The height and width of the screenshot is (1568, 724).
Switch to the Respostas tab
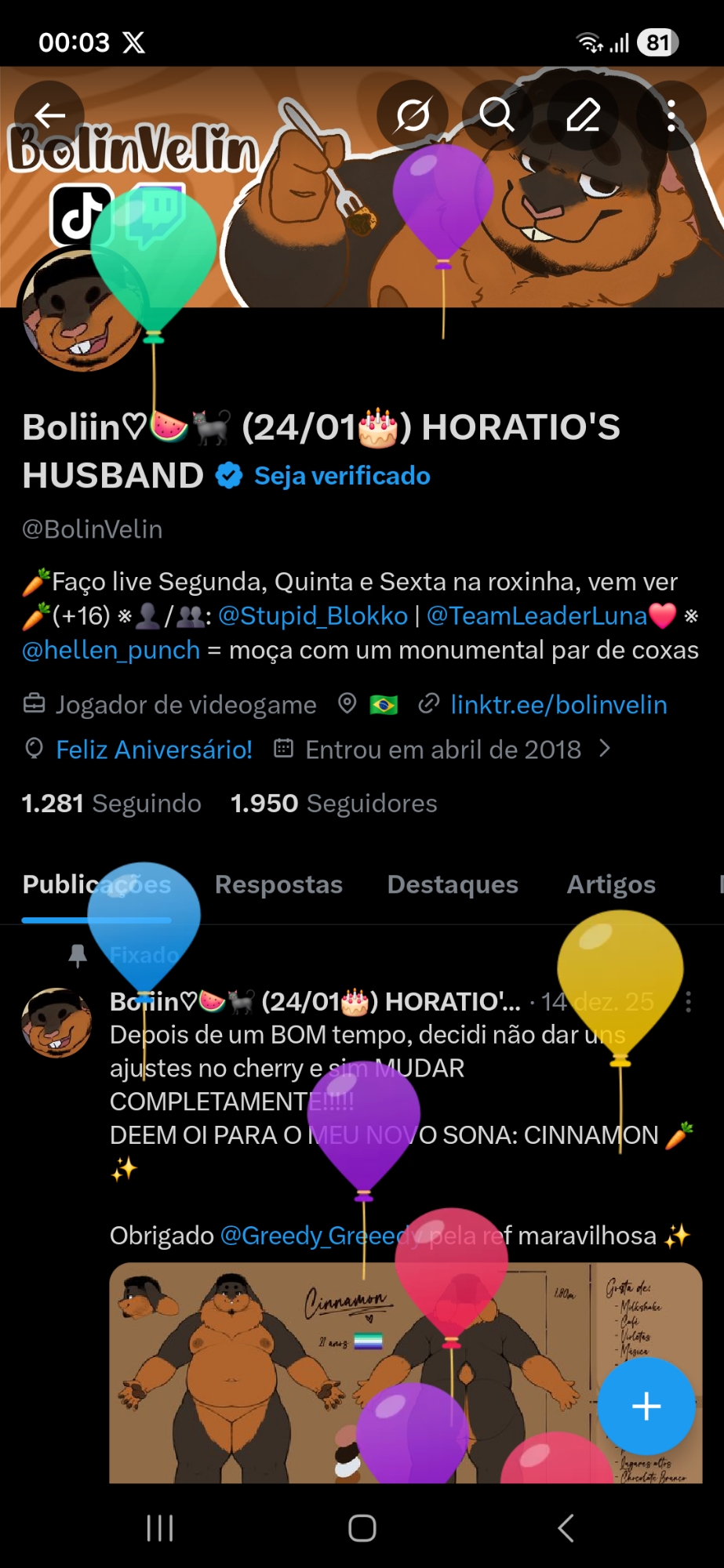coord(278,884)
